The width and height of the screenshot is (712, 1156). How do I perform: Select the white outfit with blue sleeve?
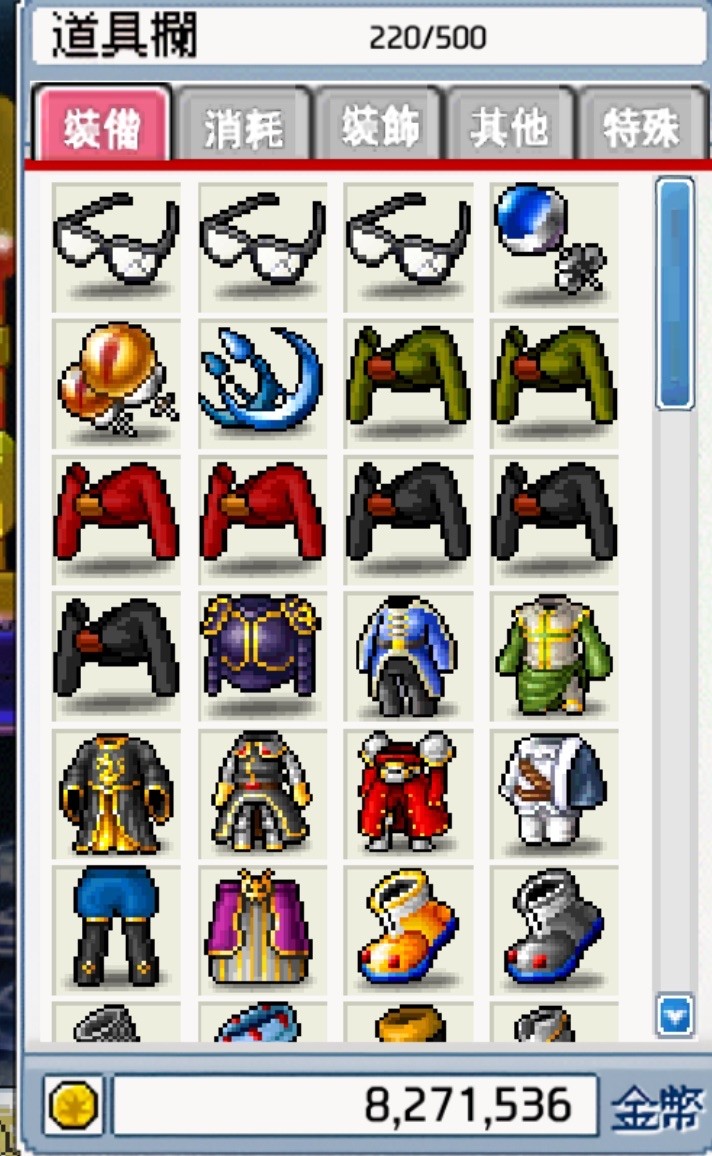pyautogui.click(x=553, y=792)
